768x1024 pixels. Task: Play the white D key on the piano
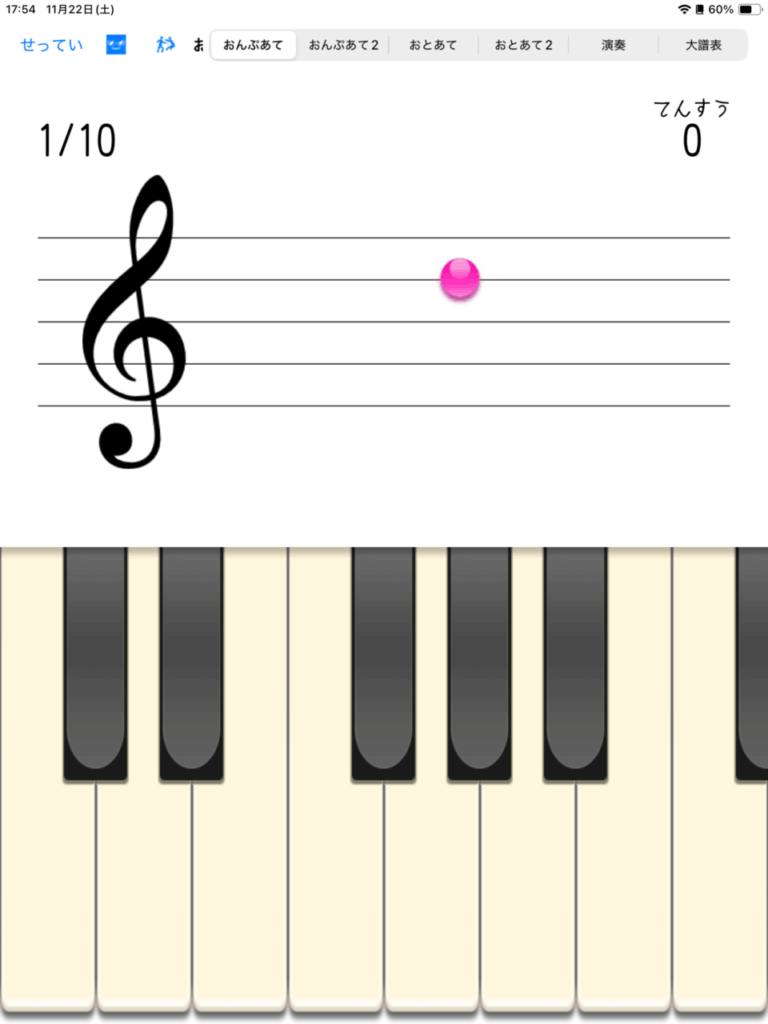click(144, 900)
